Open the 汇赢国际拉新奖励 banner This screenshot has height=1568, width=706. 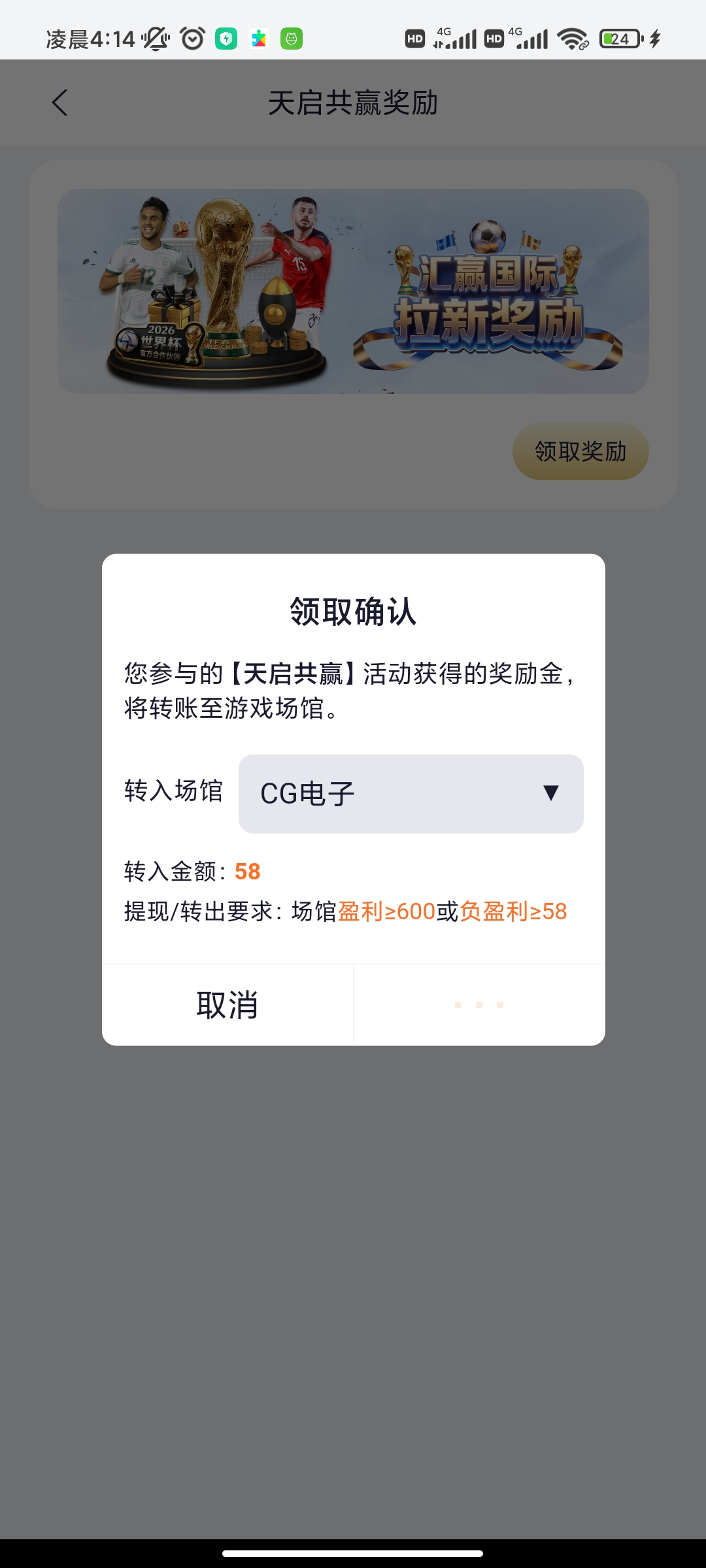point(353,291)
